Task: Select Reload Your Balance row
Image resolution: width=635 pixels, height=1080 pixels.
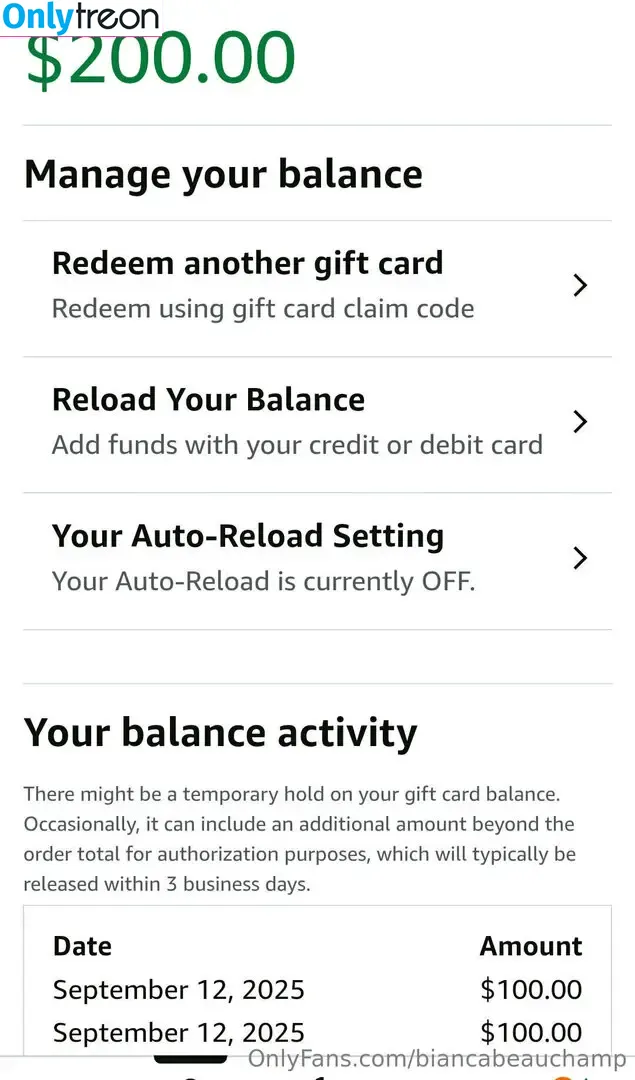Action: coord(317,422)
